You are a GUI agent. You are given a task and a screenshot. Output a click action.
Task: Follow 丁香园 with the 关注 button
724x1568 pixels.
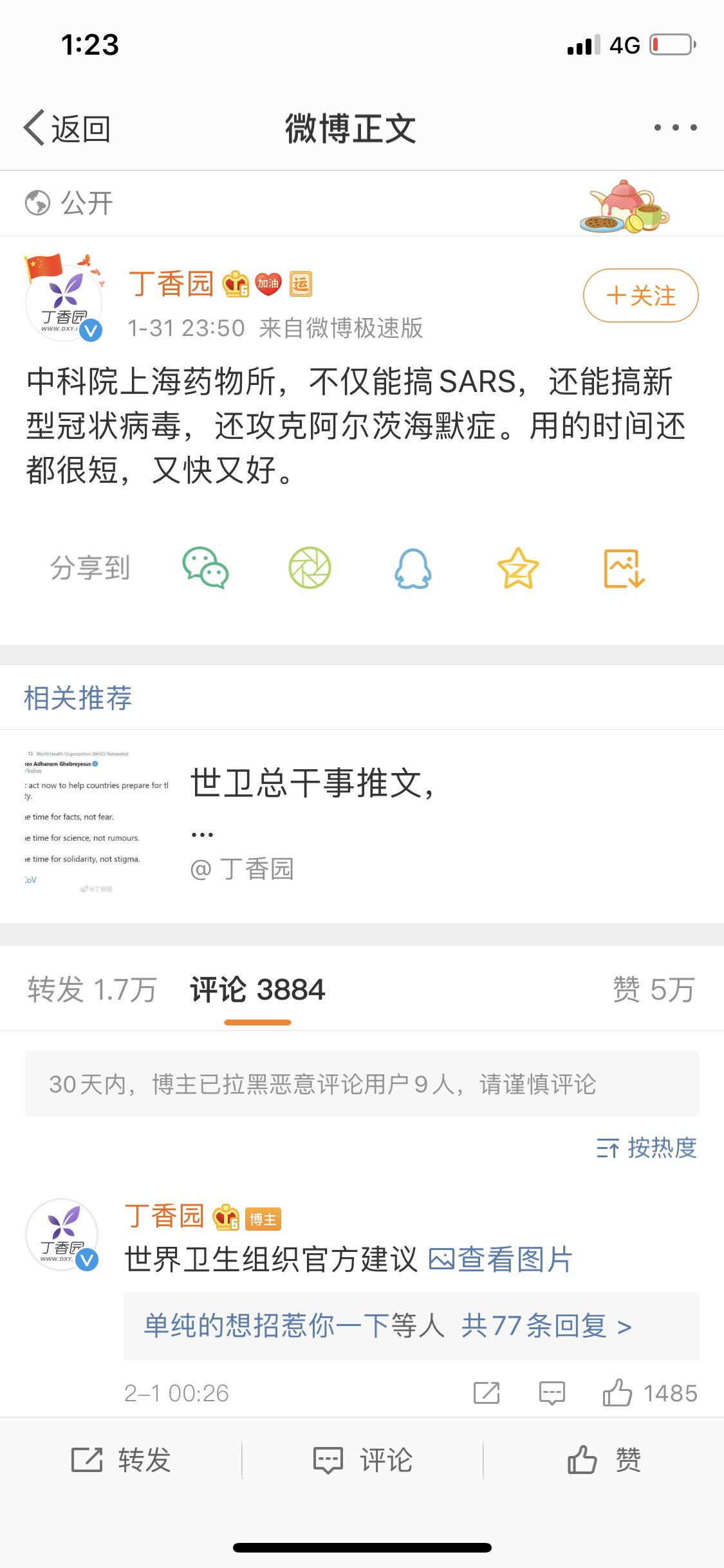(x=642, y=295)
